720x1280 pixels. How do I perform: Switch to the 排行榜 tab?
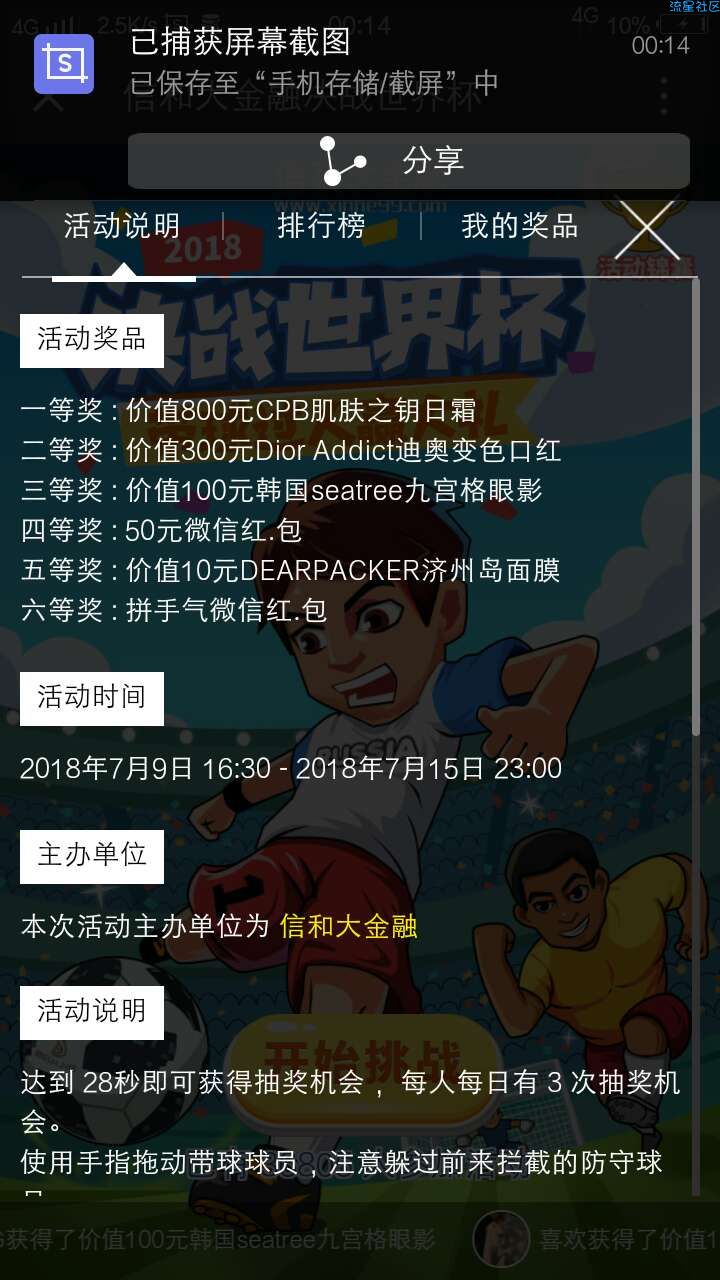click(x=321, y=226)
